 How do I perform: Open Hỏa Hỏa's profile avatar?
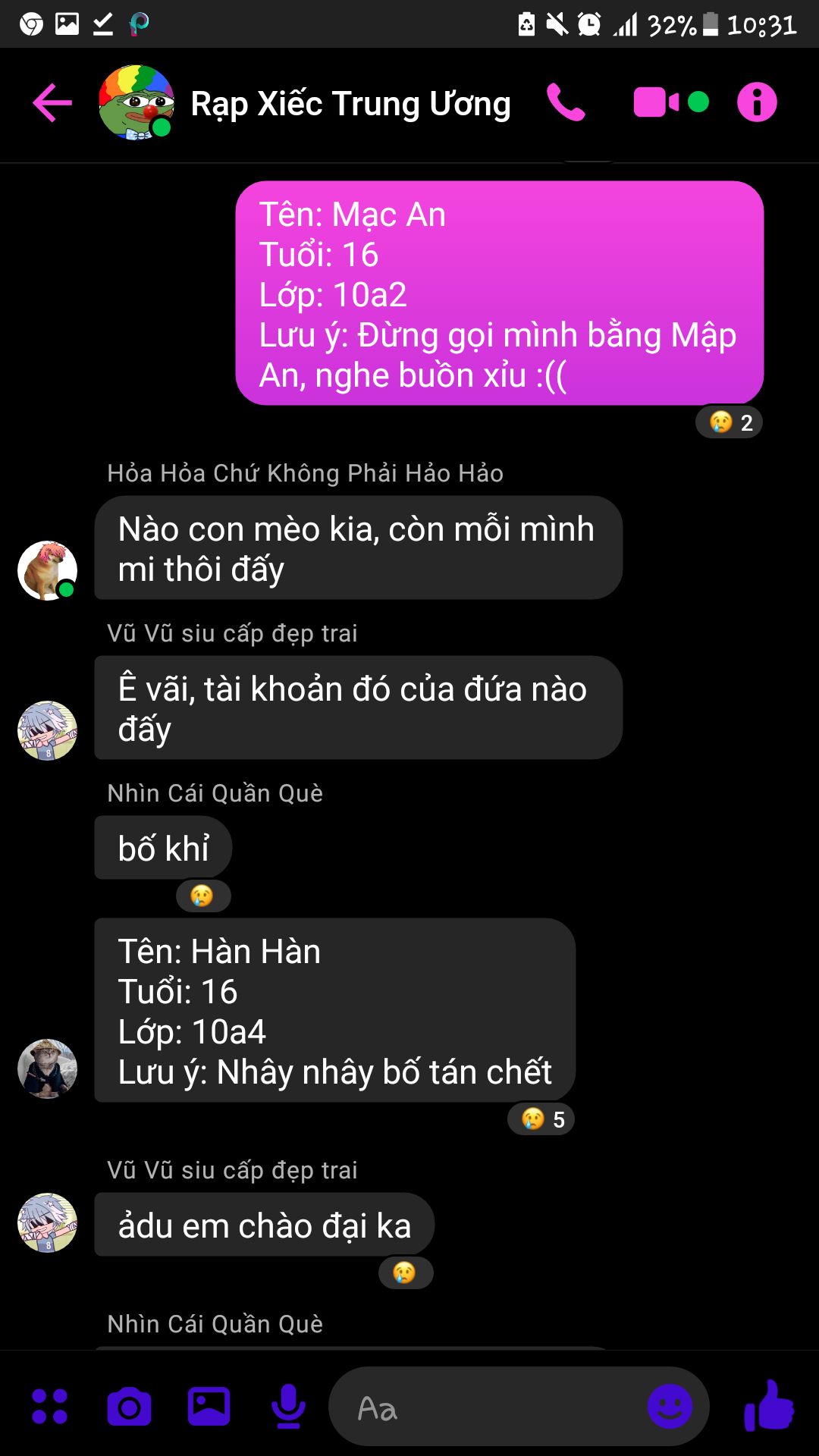[x=47, y=570]
